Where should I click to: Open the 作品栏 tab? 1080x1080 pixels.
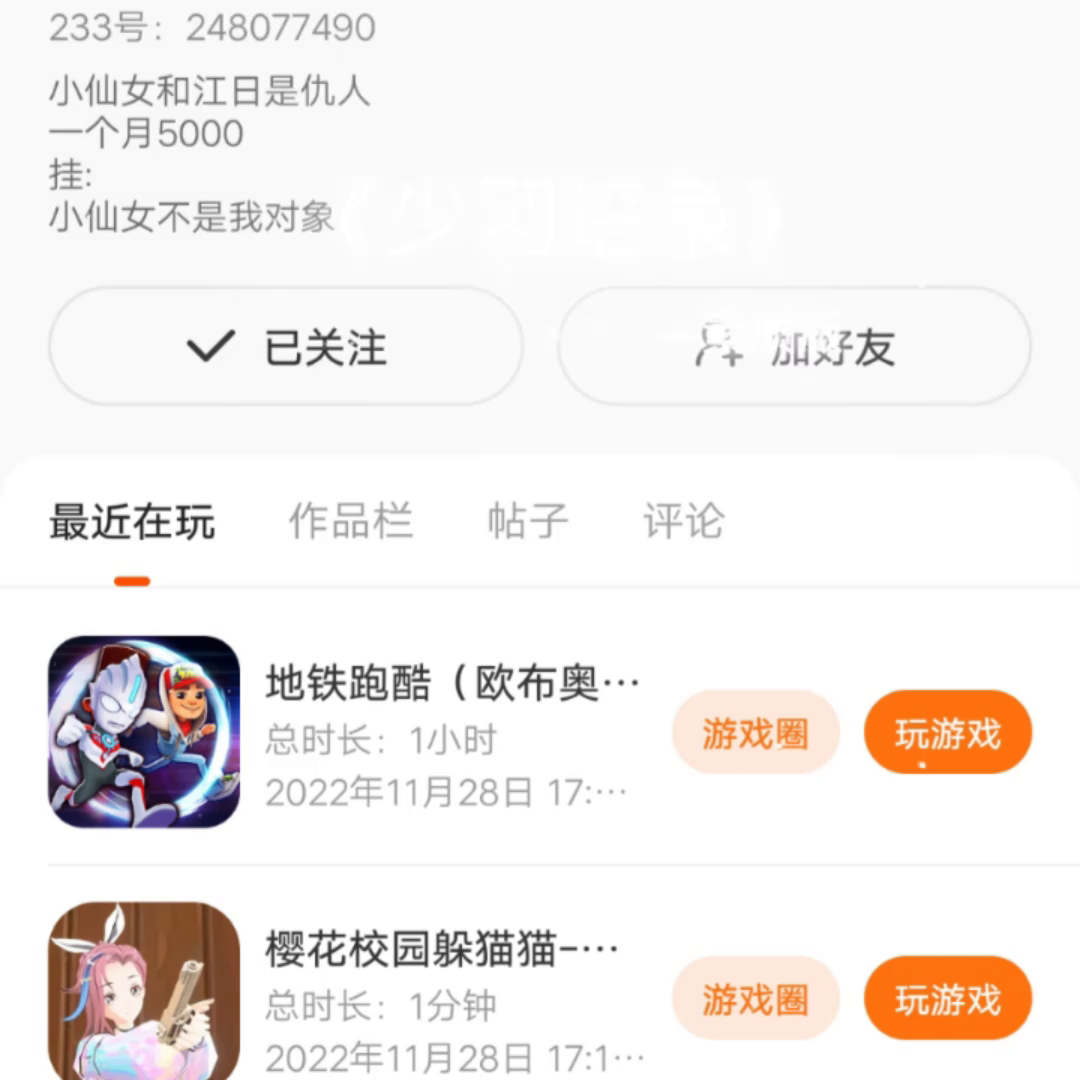(x=350, y=522)
